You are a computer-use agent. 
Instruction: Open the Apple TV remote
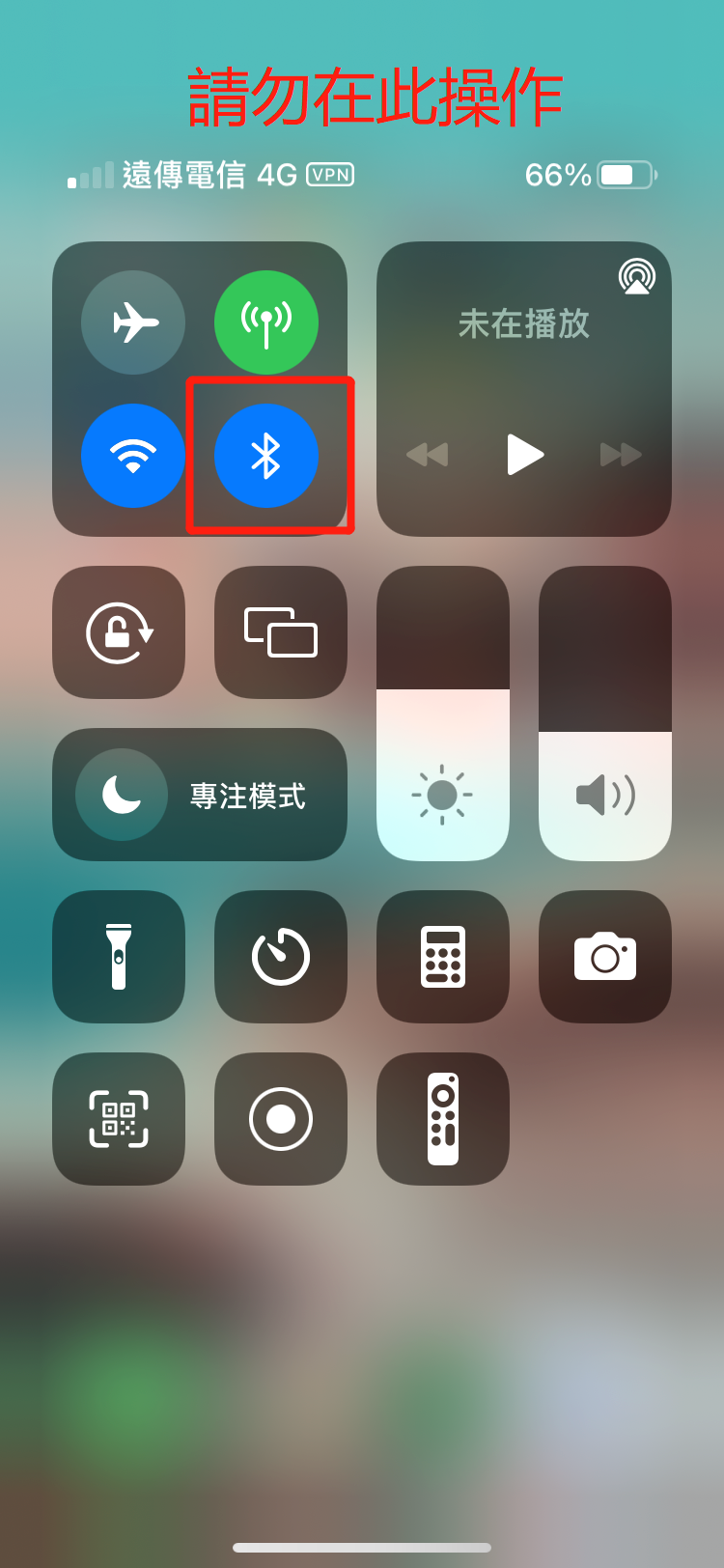click(x=443, y=1119)
